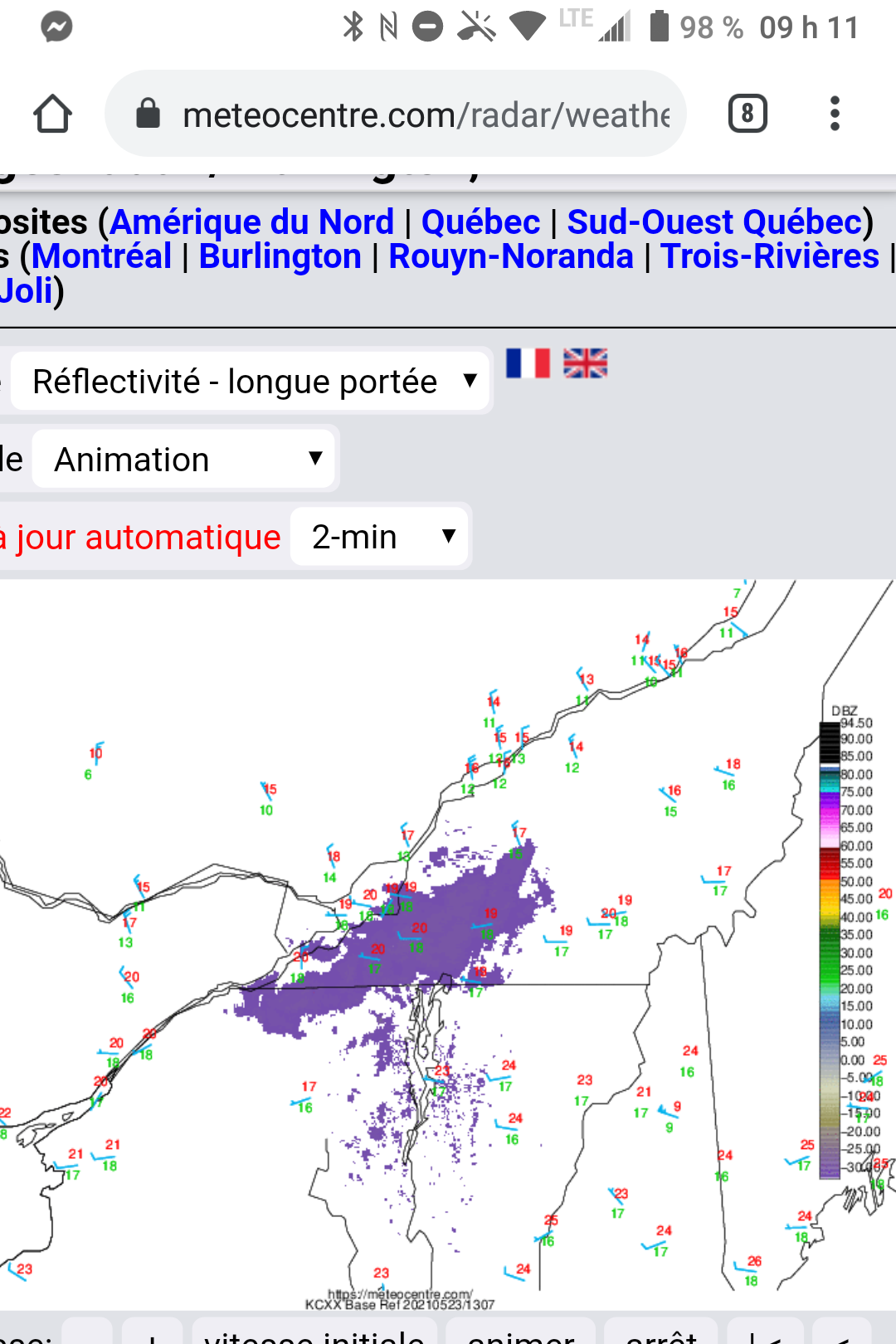Image resolution: width=896 pixels, height=1344 pixels.
Task: Open the tab switcher showing 8 tabs
Action: [x=747, y=114]
